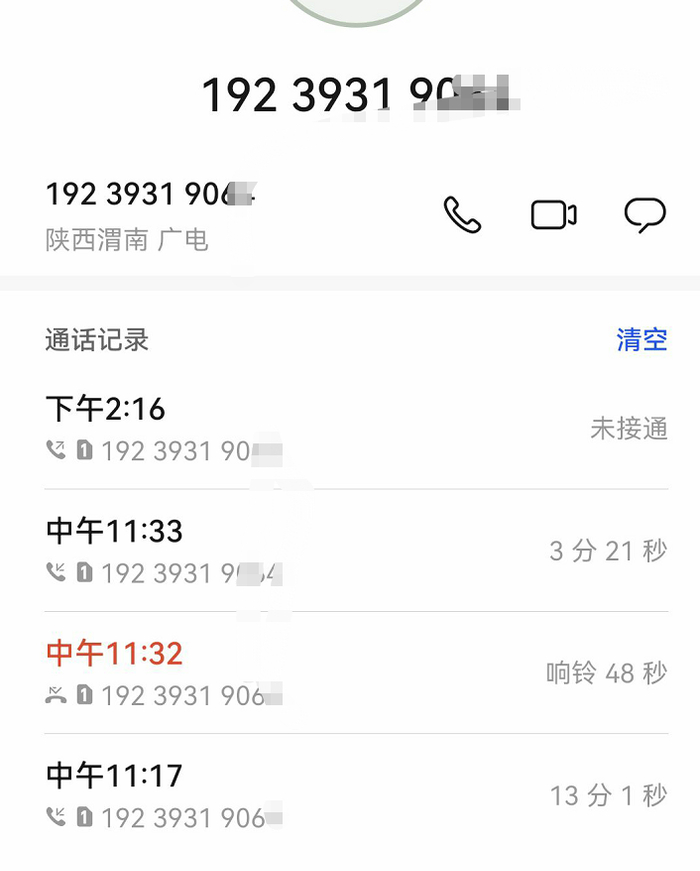Clear call history with 清空
Image resolution: width=700 pixels, height=871 pixels.
pyautogui.click(x=642, y=339)
